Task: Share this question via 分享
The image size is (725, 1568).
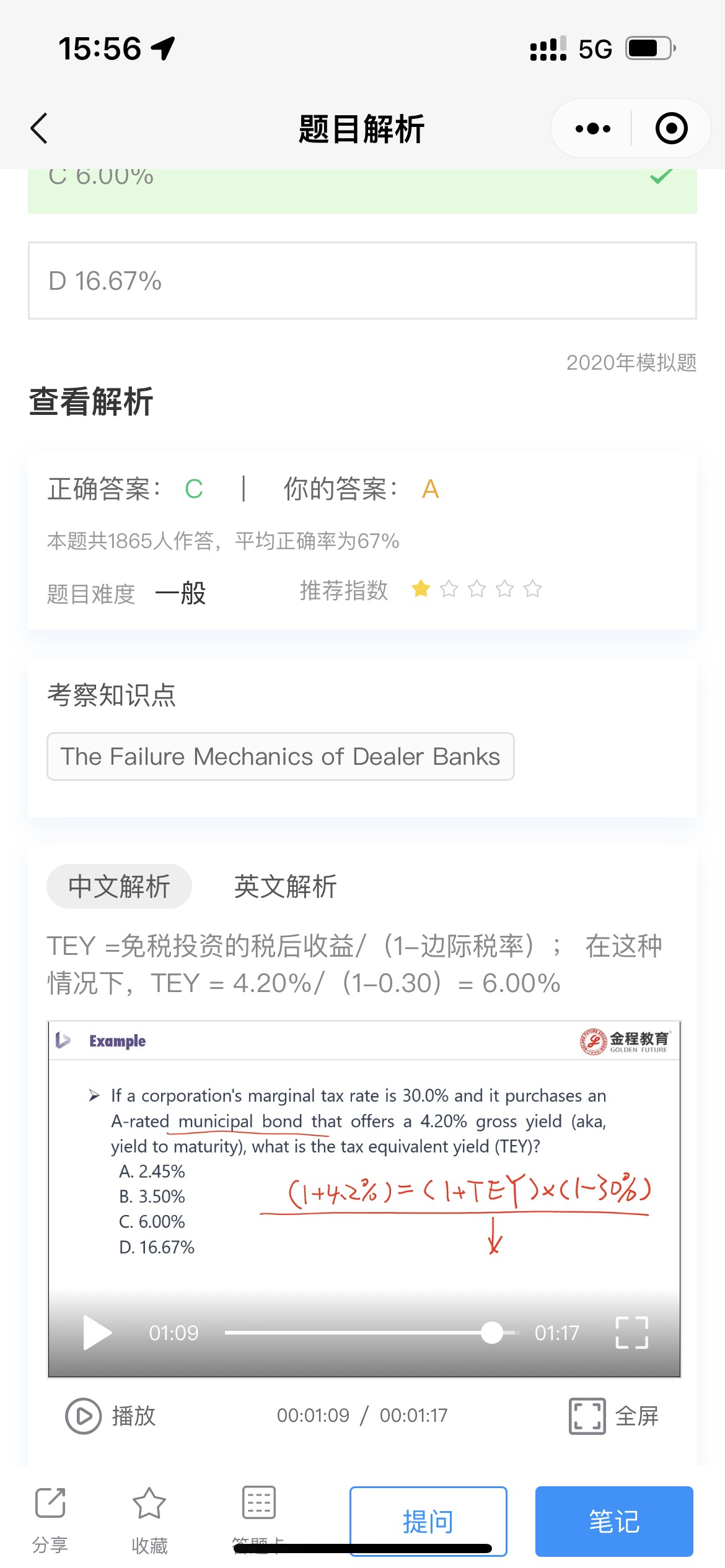Action: click(x=50, y=1518)
